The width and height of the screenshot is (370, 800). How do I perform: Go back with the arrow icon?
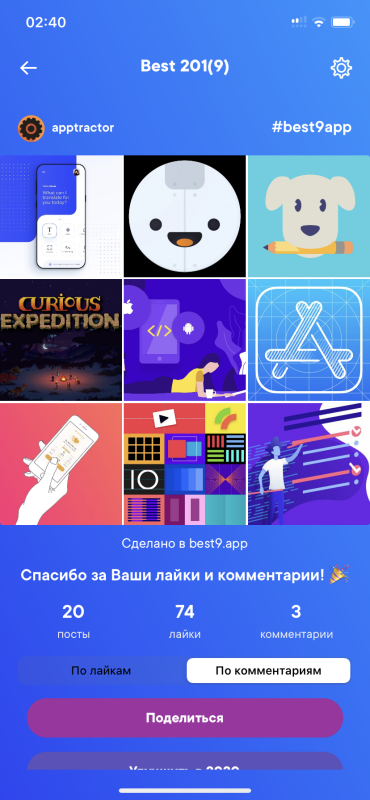pos(28,68)
